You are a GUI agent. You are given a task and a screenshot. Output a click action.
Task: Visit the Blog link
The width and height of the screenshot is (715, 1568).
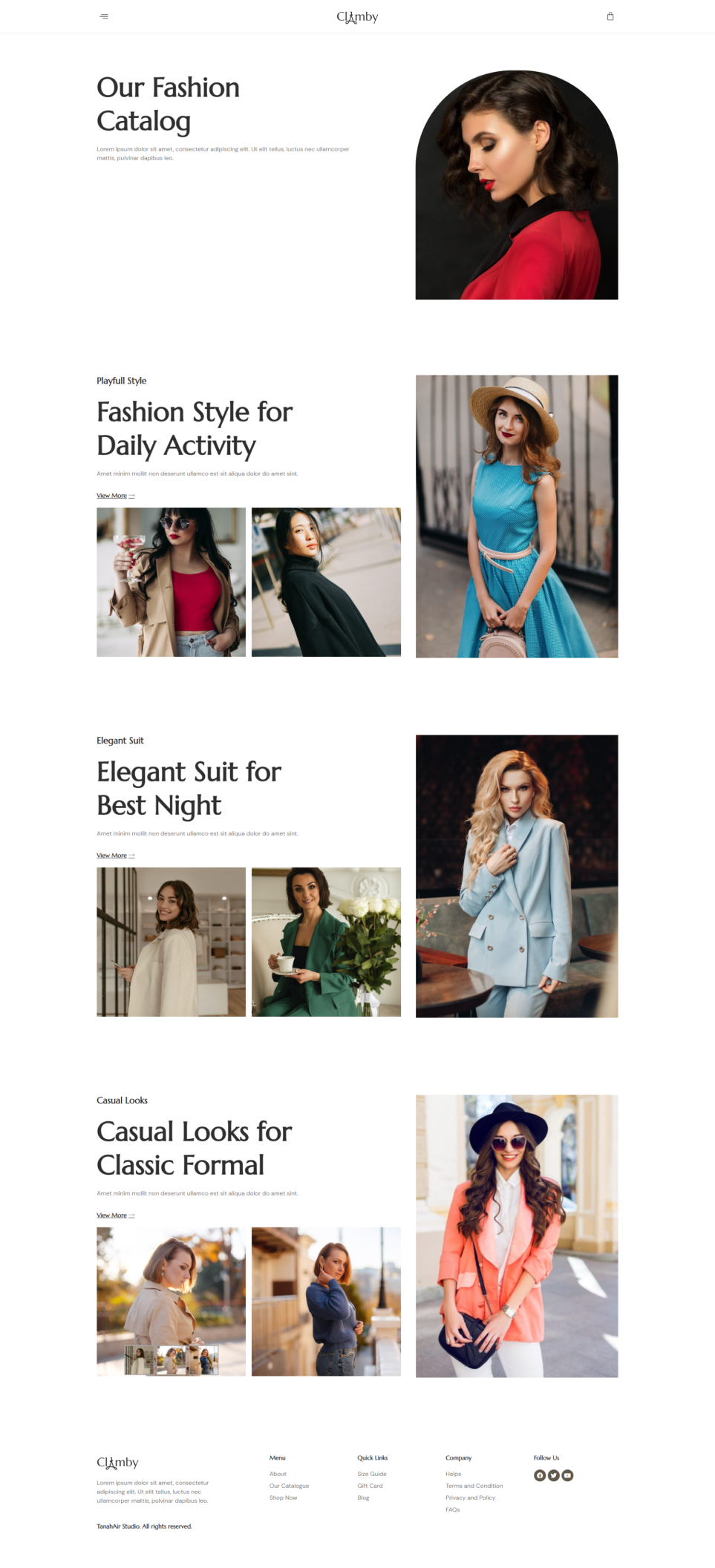point(363,1498)
